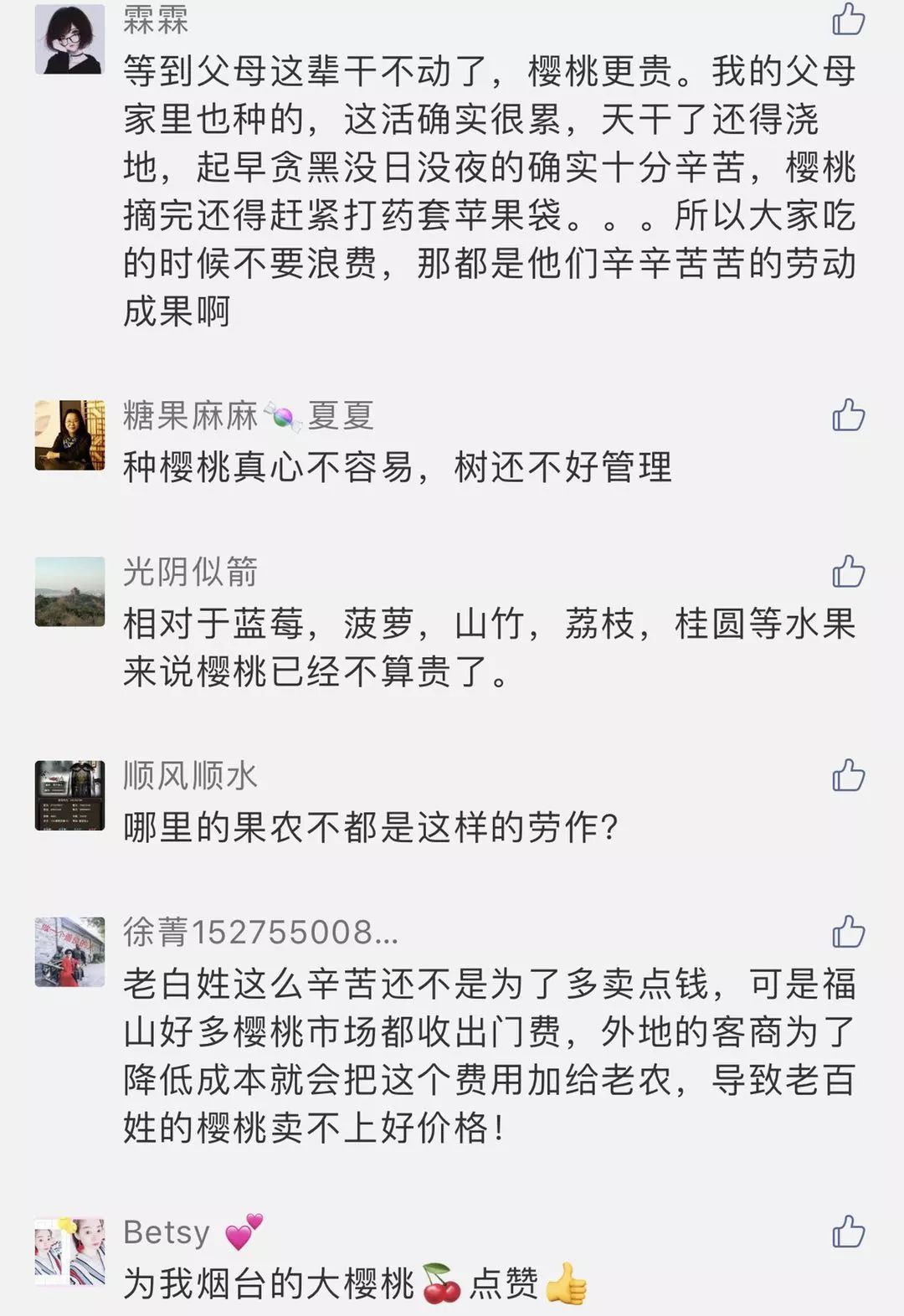Open the avatar of 徐菁152755008
The width and height of the screenshot is (904, 1316).
(x=69, y=951)
